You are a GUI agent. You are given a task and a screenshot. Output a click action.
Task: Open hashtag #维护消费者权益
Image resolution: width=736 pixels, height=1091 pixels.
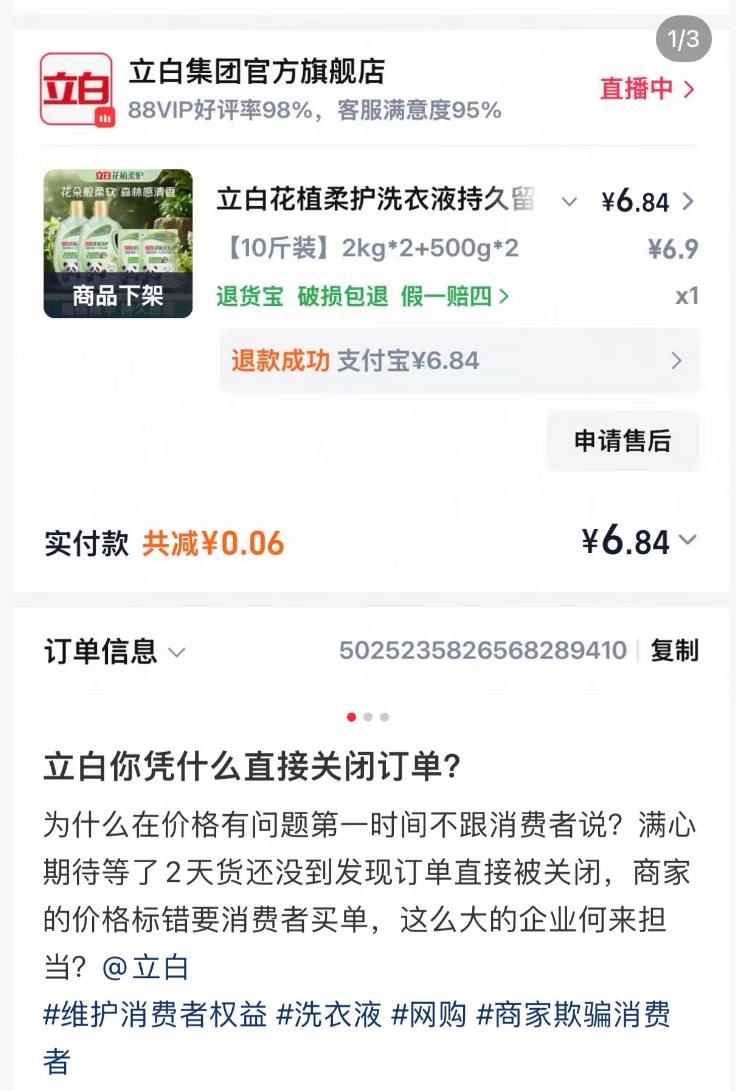coord(155,1014)
